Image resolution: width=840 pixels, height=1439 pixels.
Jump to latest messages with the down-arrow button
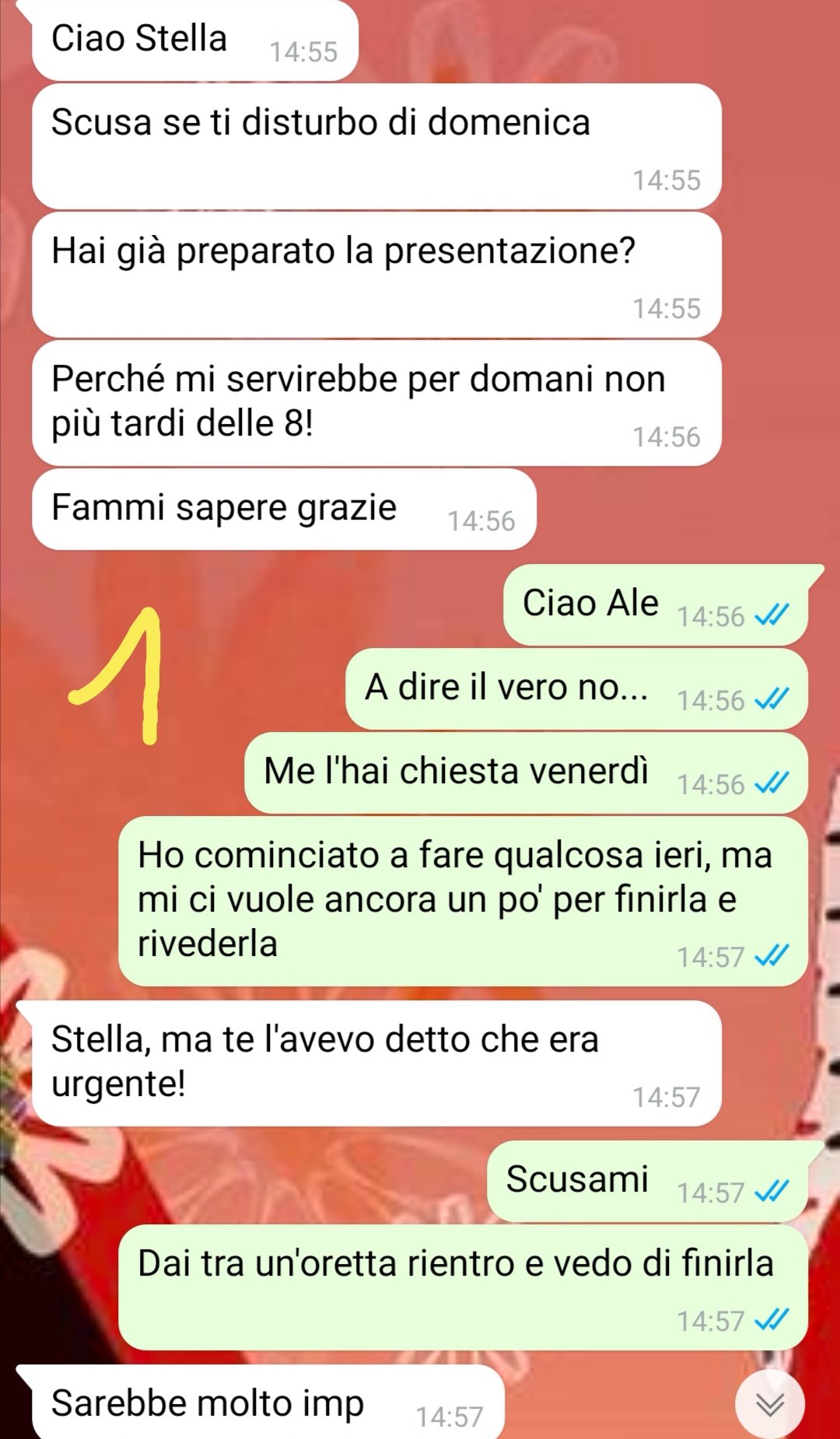click(x=770, y=1404)
